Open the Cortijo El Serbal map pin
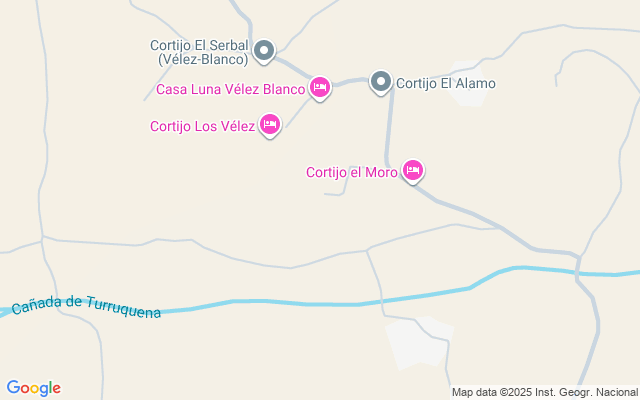This screenshot has width=640, height=400. [264, 51]
